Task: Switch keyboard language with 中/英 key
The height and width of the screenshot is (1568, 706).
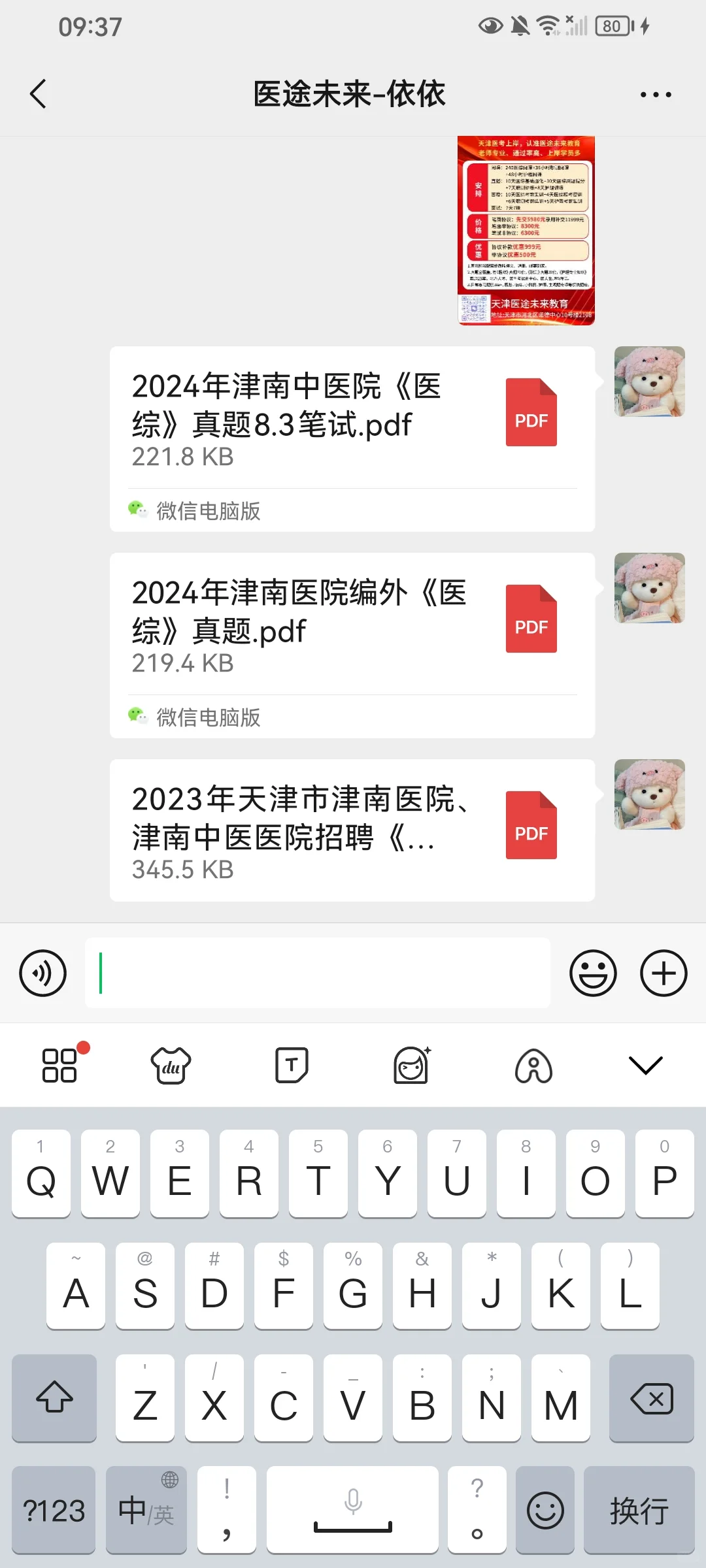Action: coord(146,1511)
